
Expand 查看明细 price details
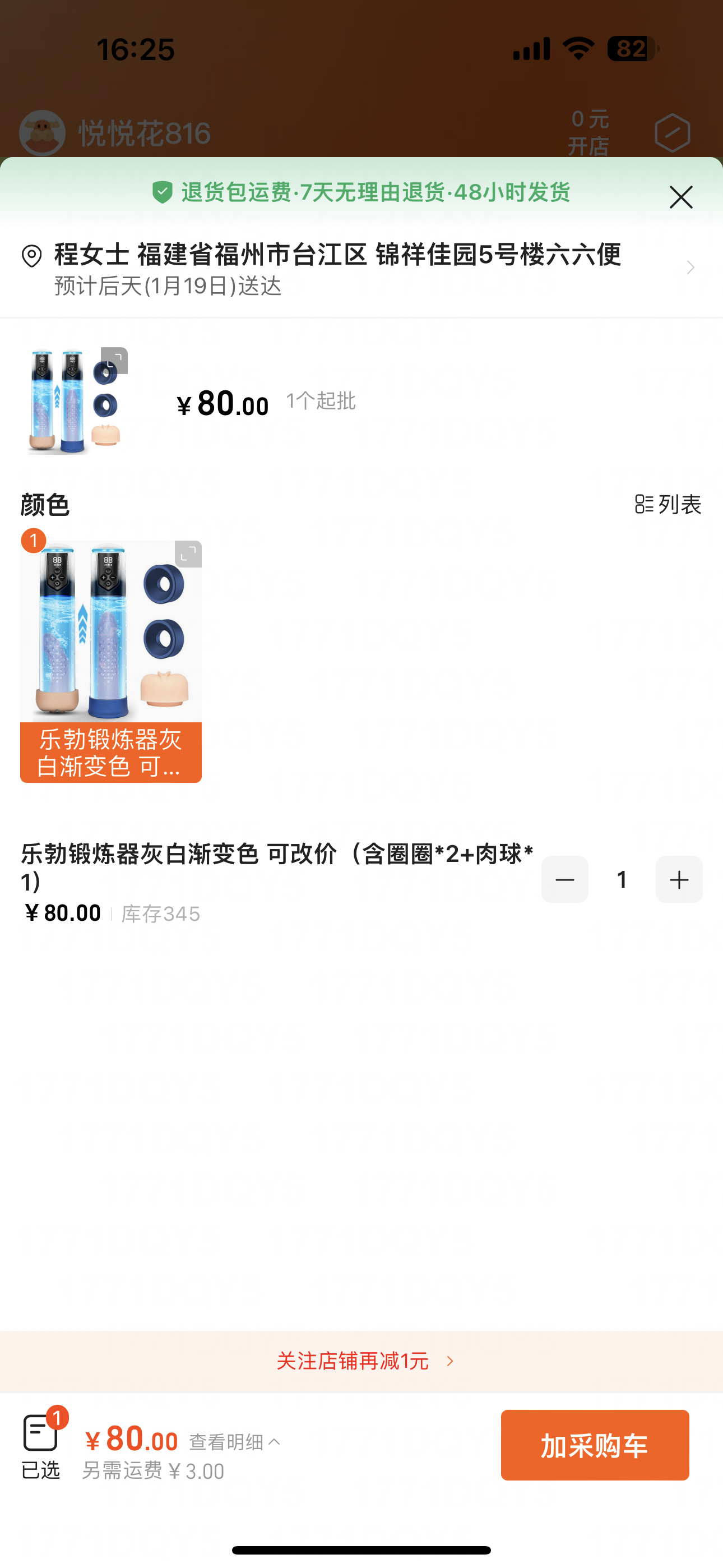click(x=234, y=1441)
